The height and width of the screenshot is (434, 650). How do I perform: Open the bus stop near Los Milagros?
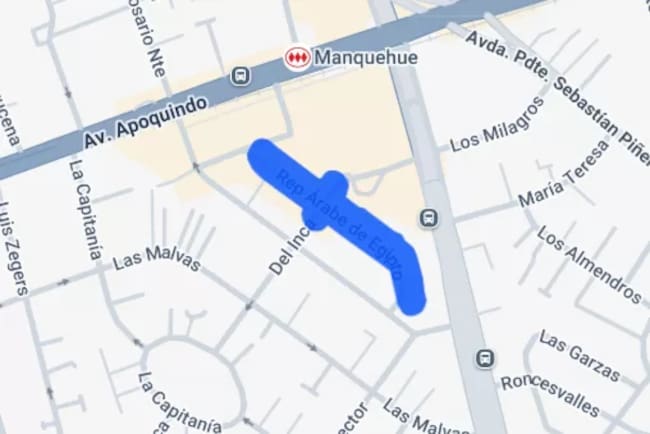pyautogui.click(x=430, y=218)
